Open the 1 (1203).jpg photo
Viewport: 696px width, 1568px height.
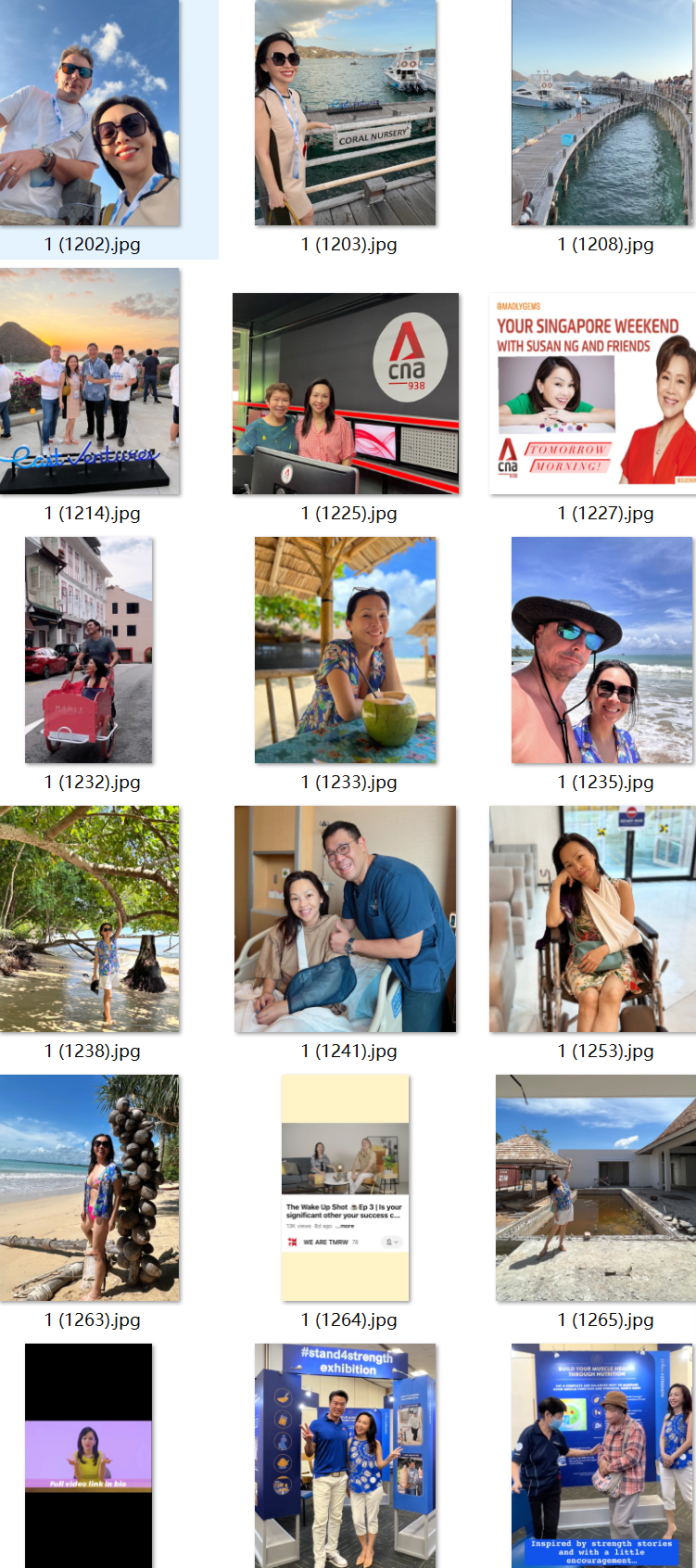345,113
